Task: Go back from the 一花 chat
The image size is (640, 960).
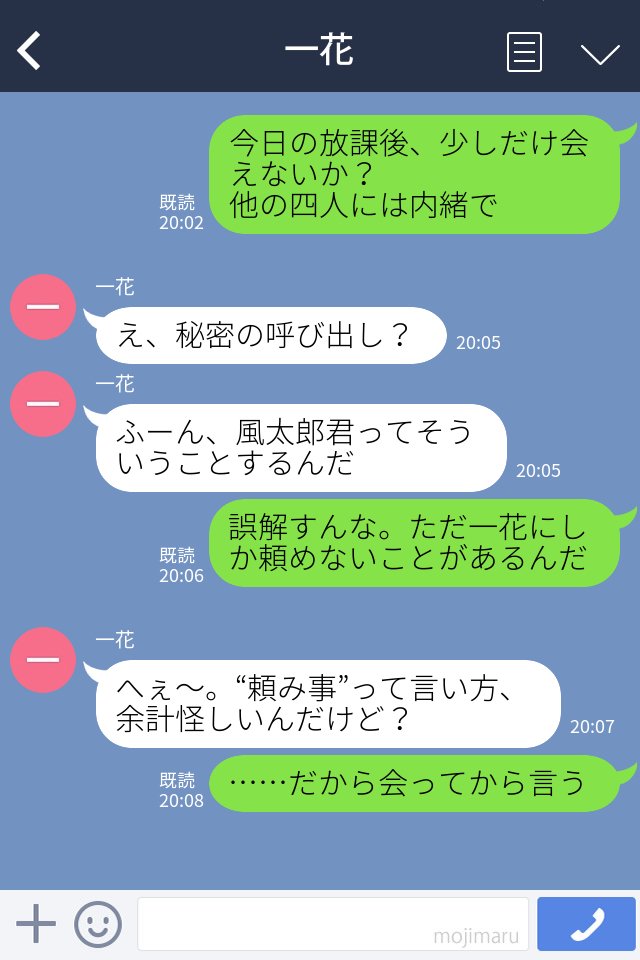Action: click(x=30, y=50)
